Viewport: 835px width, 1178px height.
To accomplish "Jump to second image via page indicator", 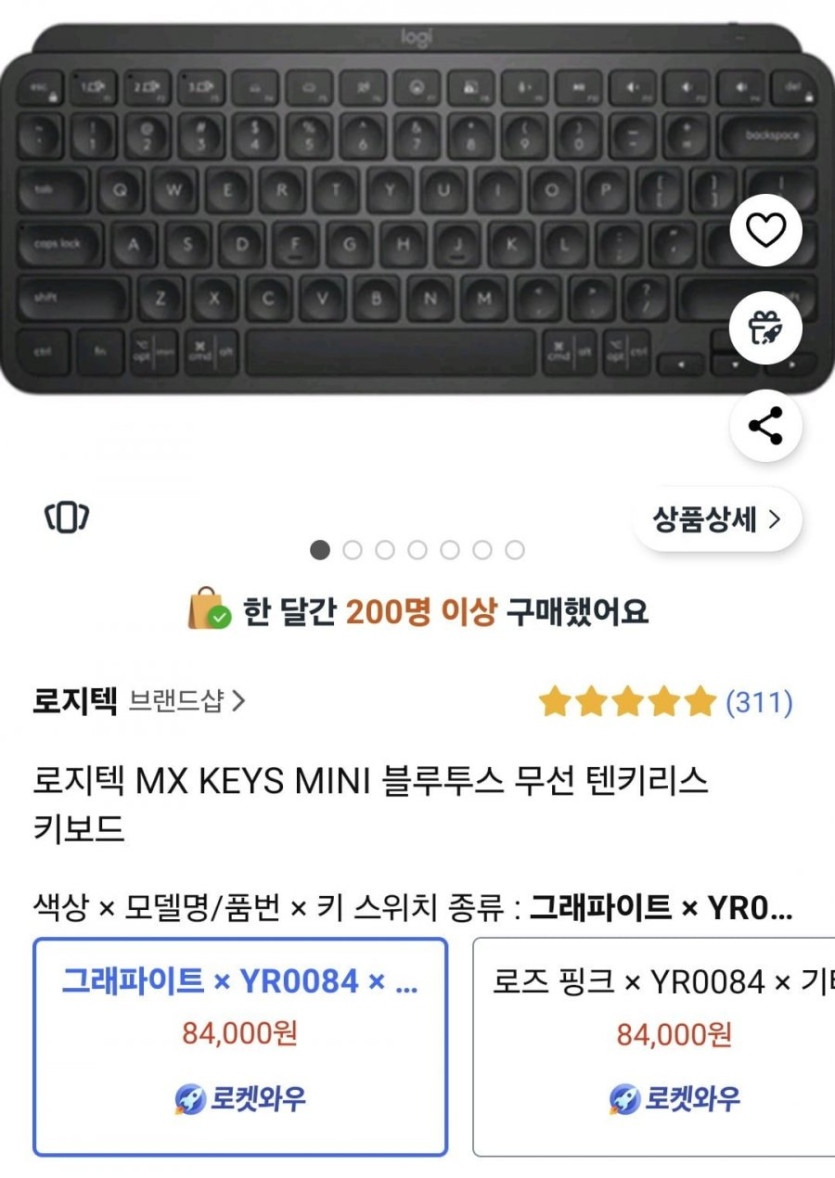I will pos(352,550).
